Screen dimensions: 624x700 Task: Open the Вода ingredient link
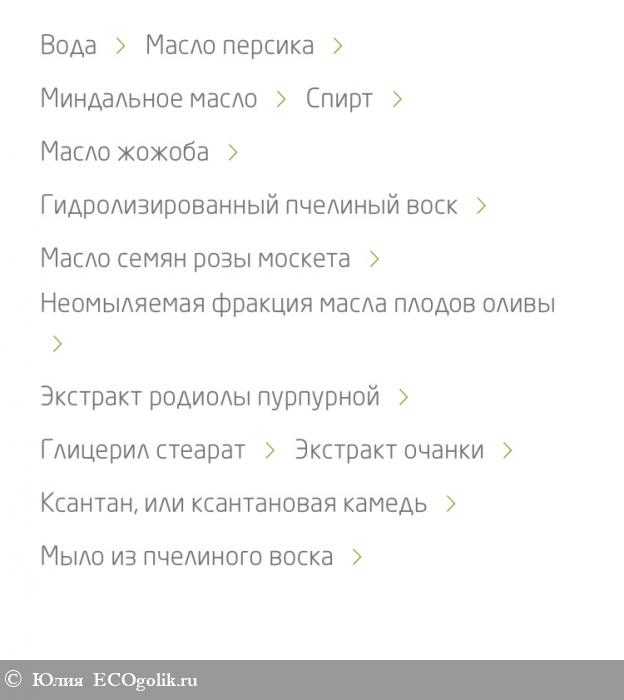pyautogui.click(x=69, y=45)
